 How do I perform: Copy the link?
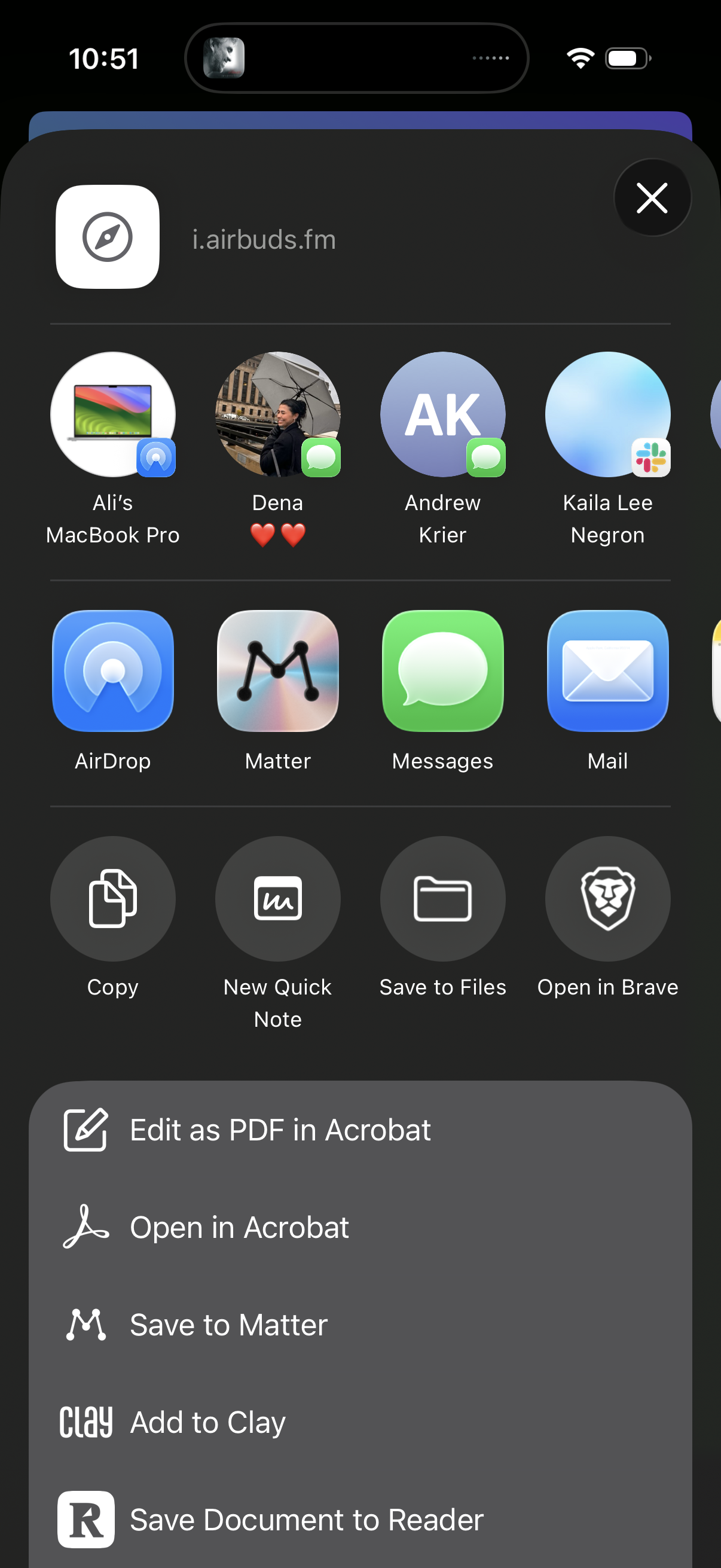(113, 898)
